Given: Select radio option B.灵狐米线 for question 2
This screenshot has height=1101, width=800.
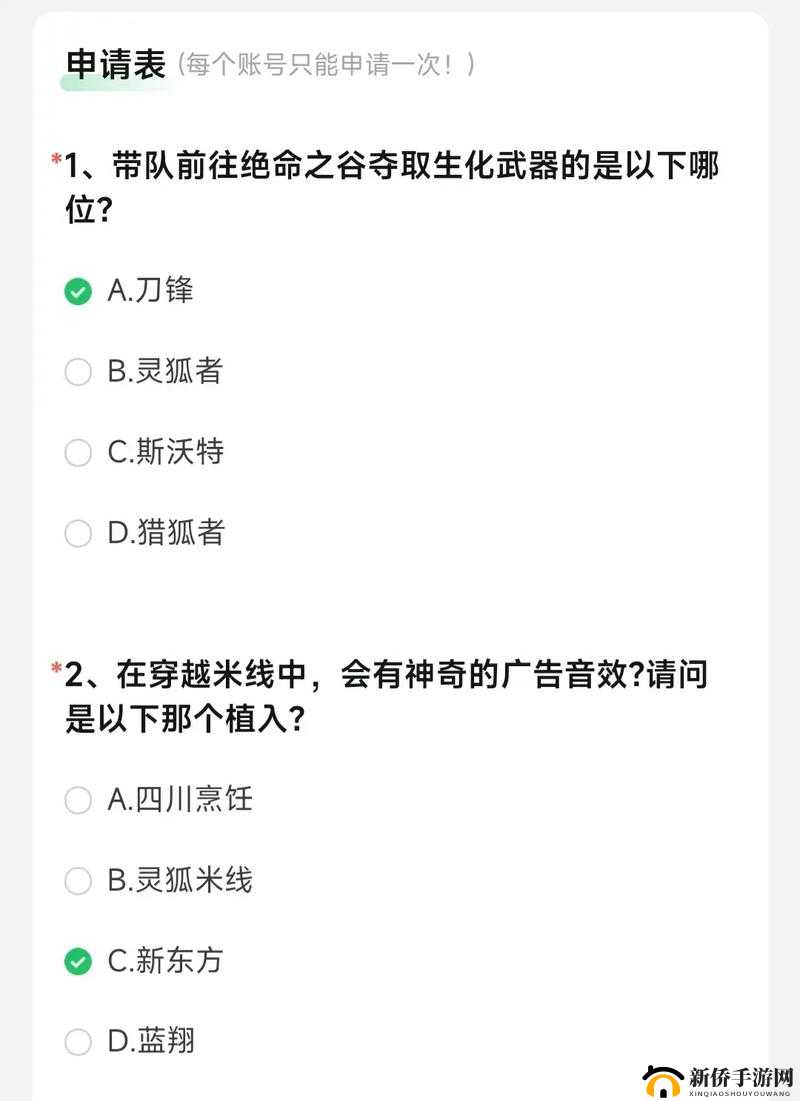Looking at the screenshot, I should tap(78, 881).
